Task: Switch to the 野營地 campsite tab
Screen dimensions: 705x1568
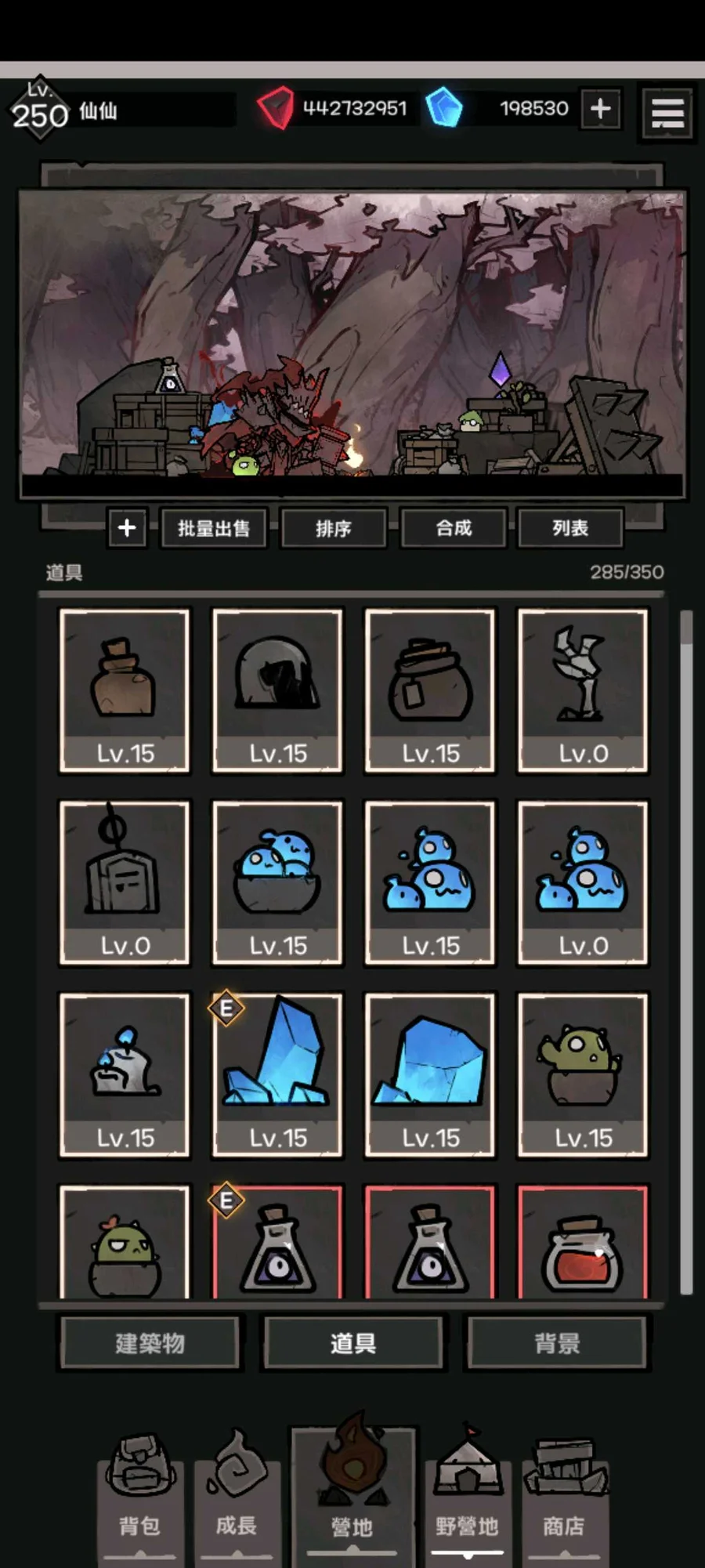Action: coord(467,1497)
